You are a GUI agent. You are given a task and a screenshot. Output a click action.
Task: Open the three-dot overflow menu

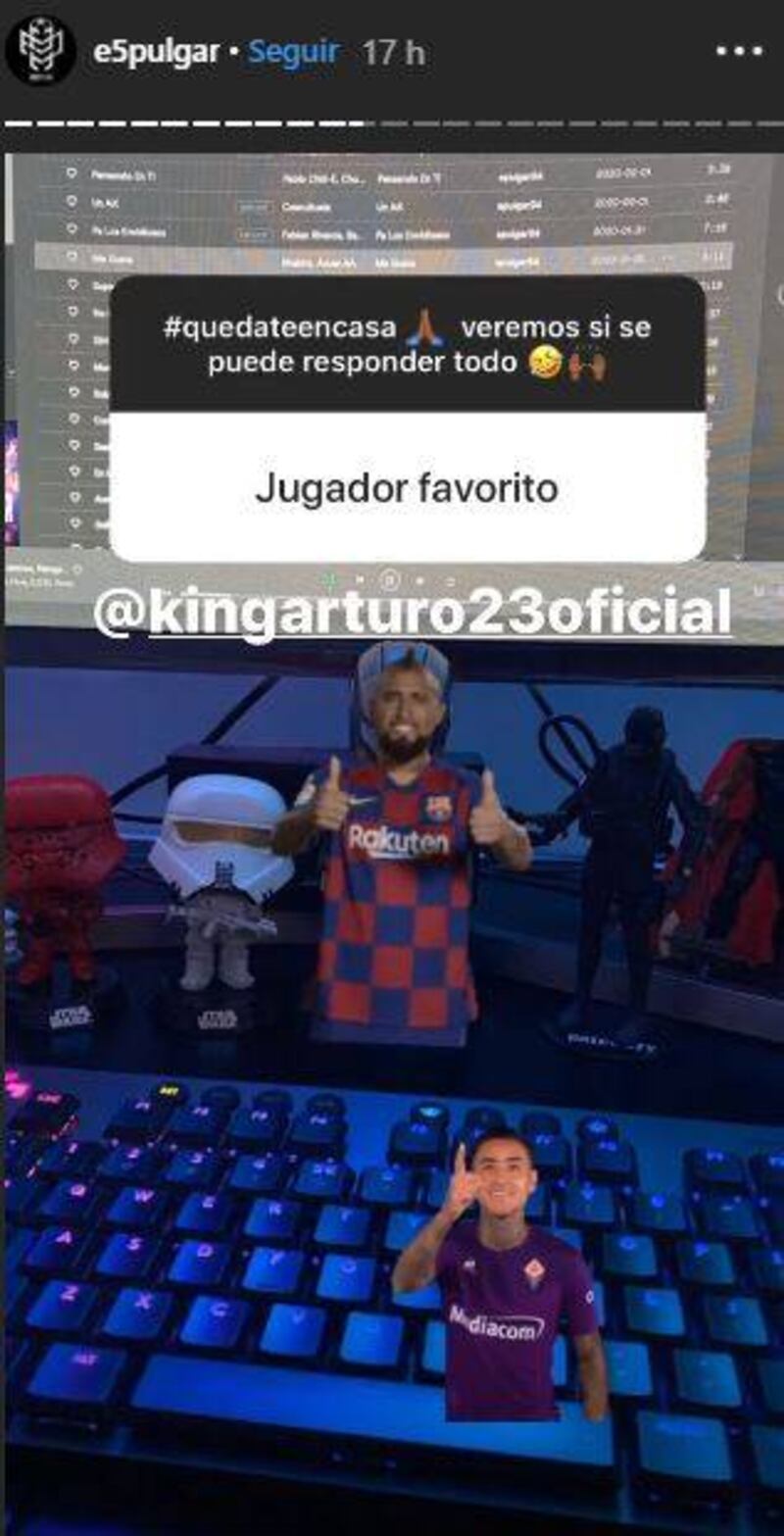coord(738,52)
